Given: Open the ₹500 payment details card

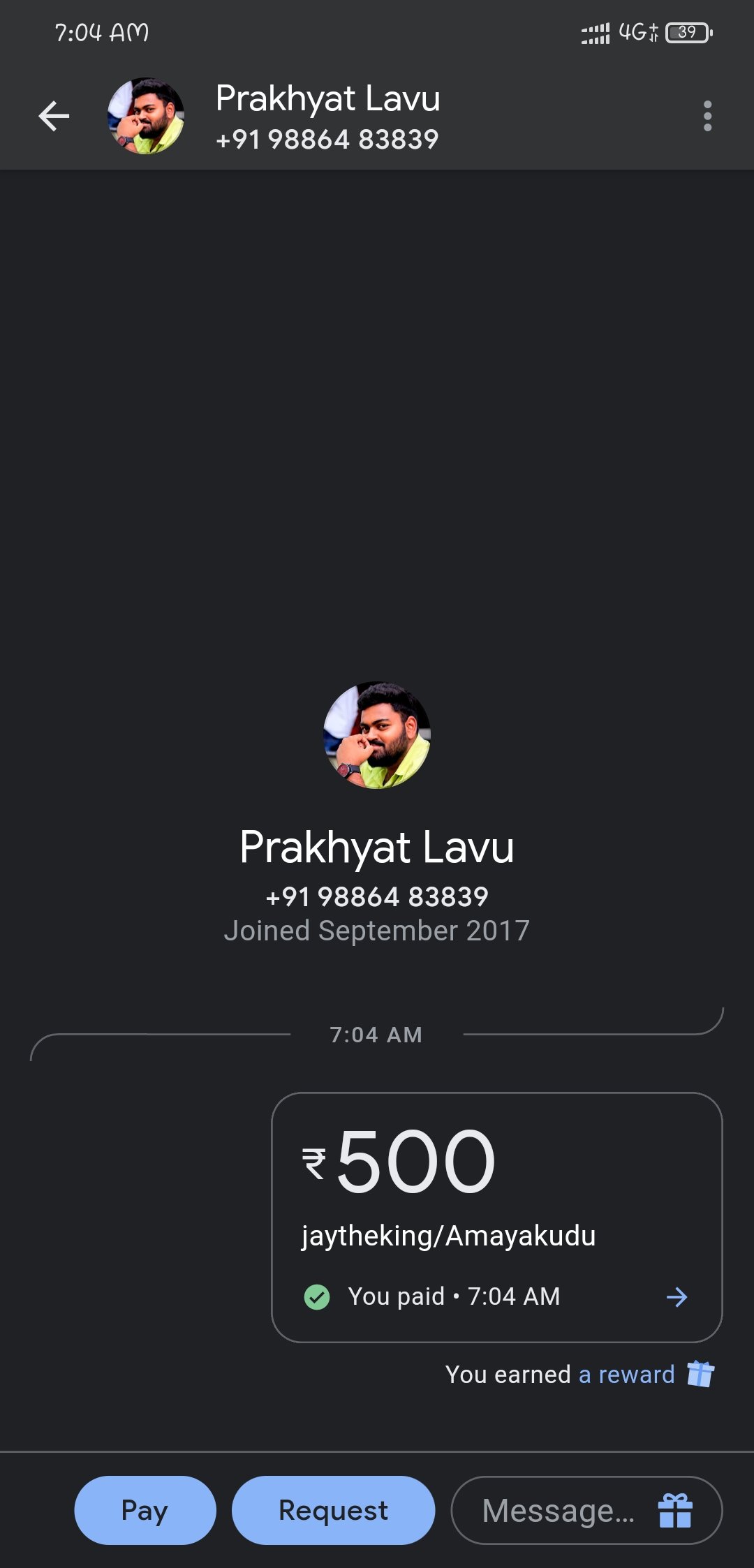Looking at the screenshot, I should coord(496,1216).
